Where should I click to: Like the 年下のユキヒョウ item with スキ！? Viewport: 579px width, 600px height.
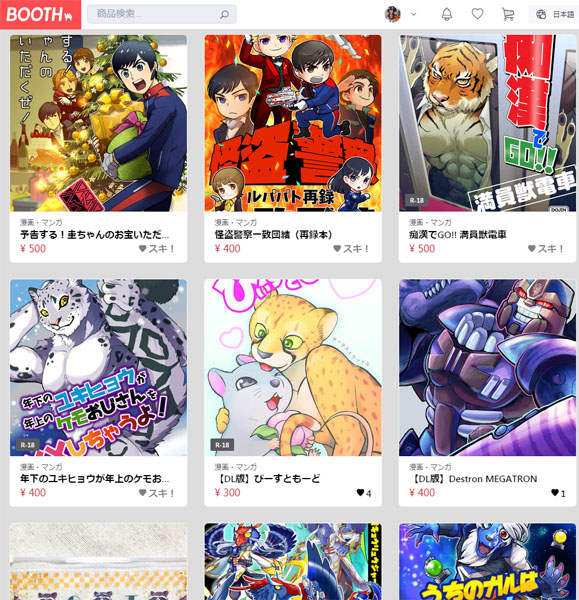point(157,493)
